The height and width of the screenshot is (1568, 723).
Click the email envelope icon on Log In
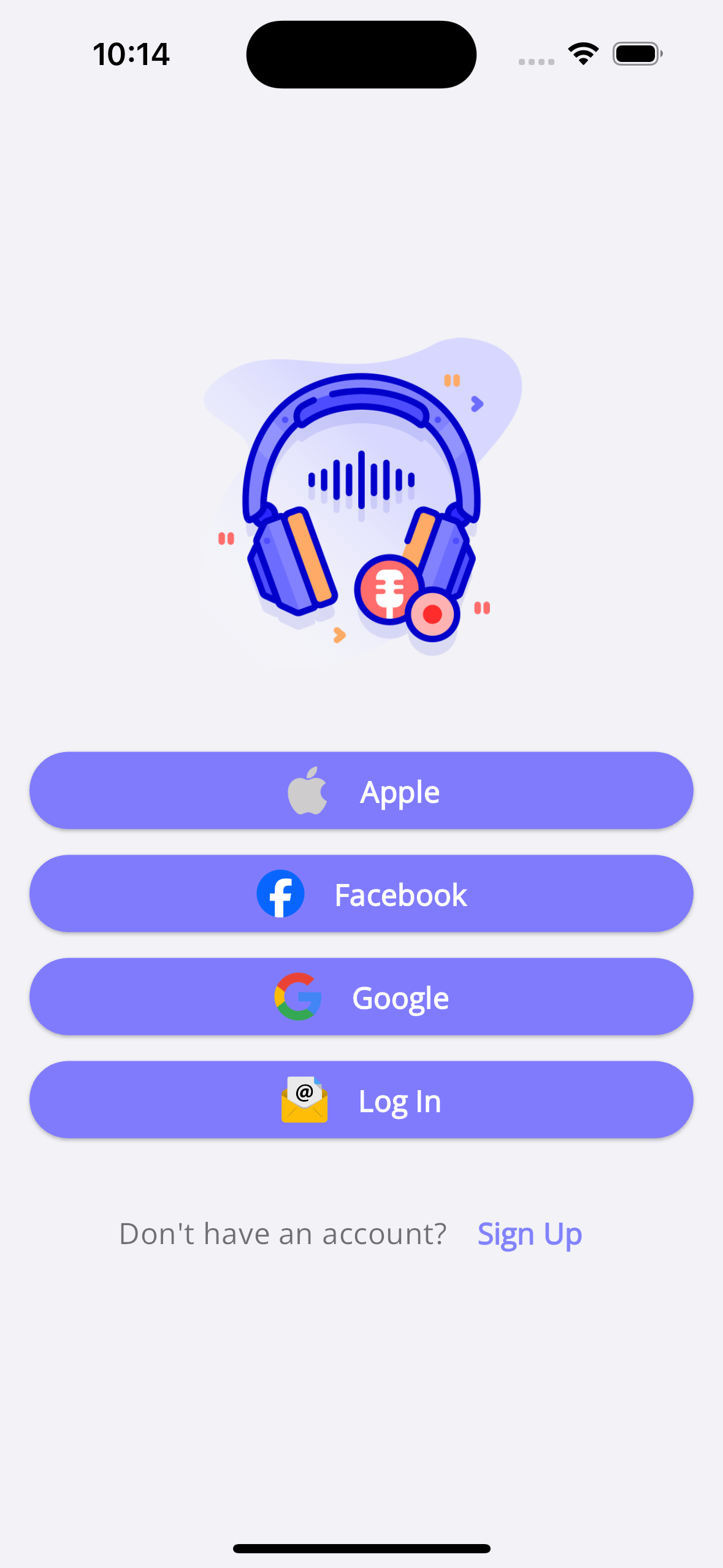304,1099
